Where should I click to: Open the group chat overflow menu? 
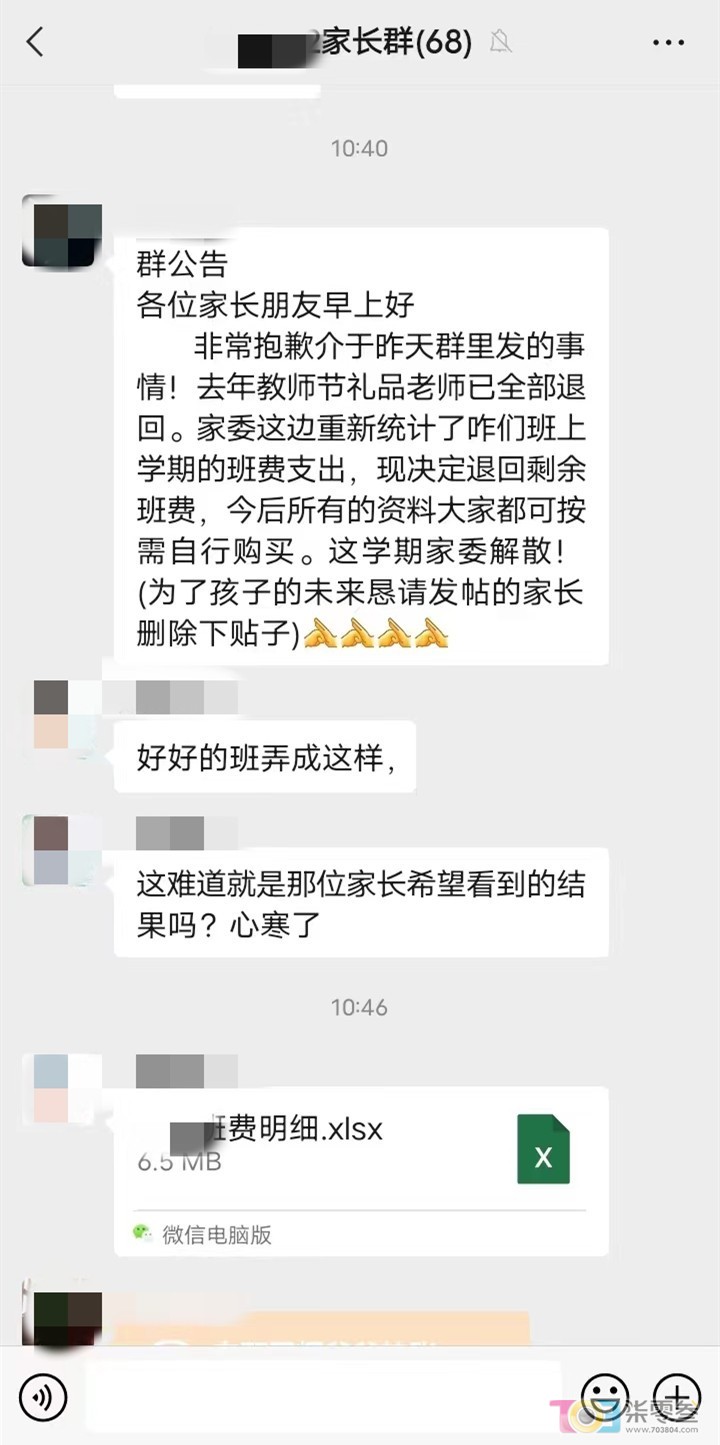point(668,42)
